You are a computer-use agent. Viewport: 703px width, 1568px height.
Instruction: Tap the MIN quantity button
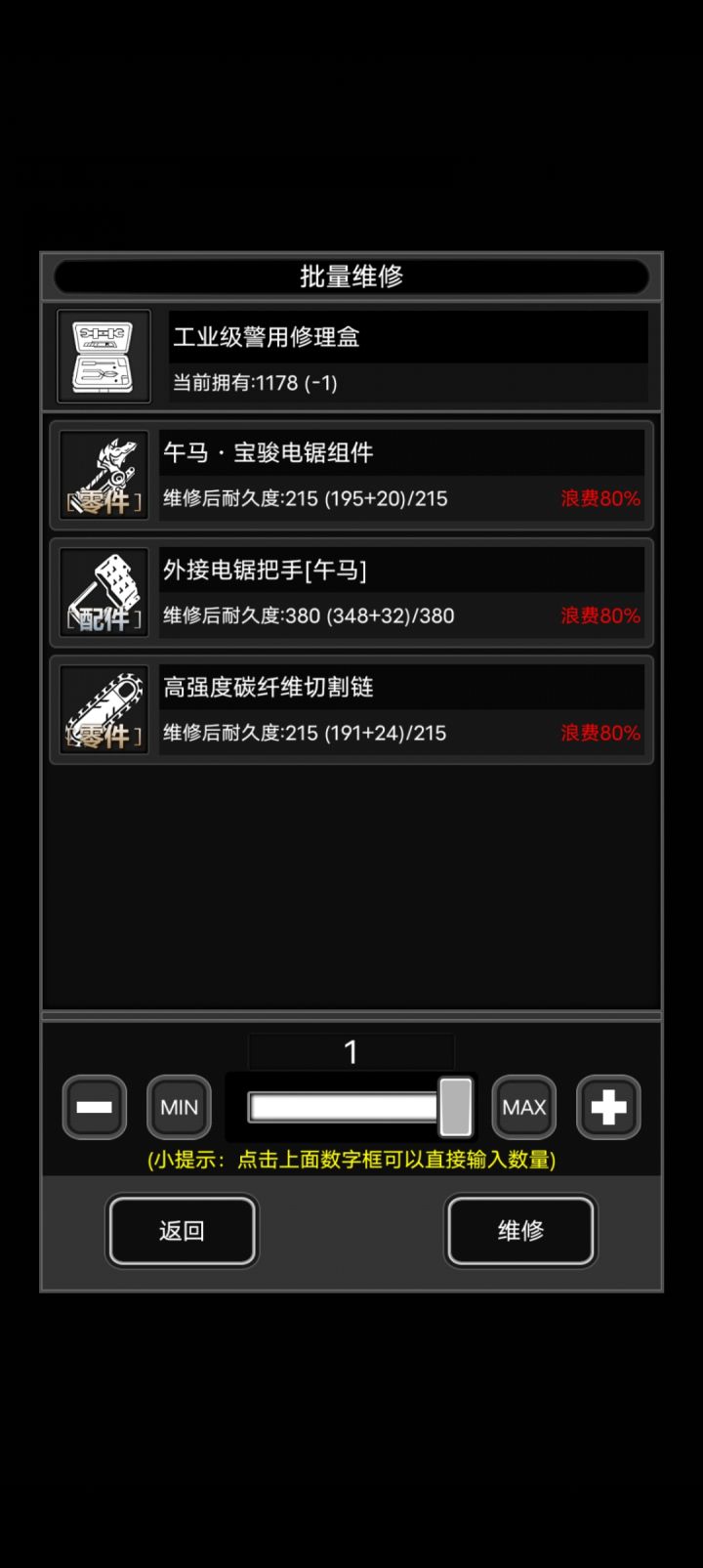(178, 1107)
